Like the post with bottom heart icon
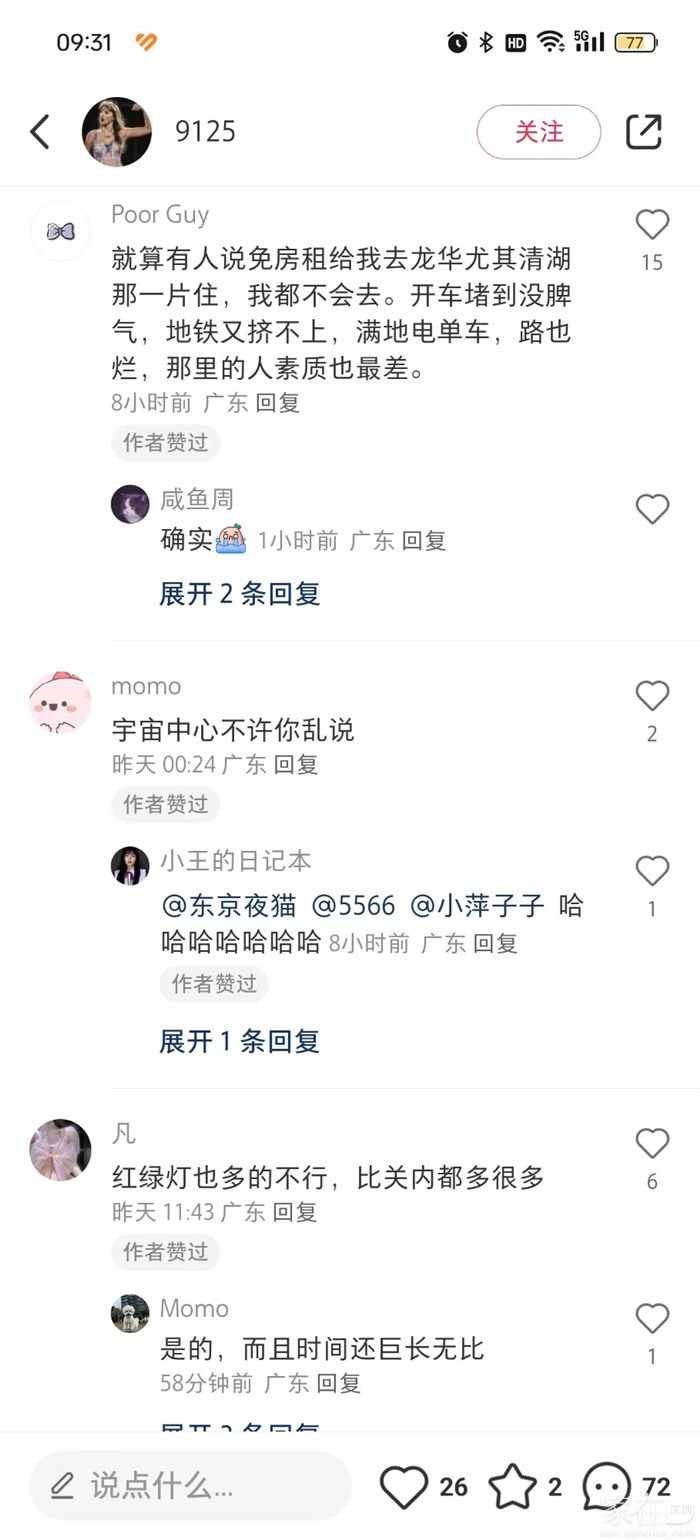This screenshot has width=700, height=1540. [x=404, y=1486]
